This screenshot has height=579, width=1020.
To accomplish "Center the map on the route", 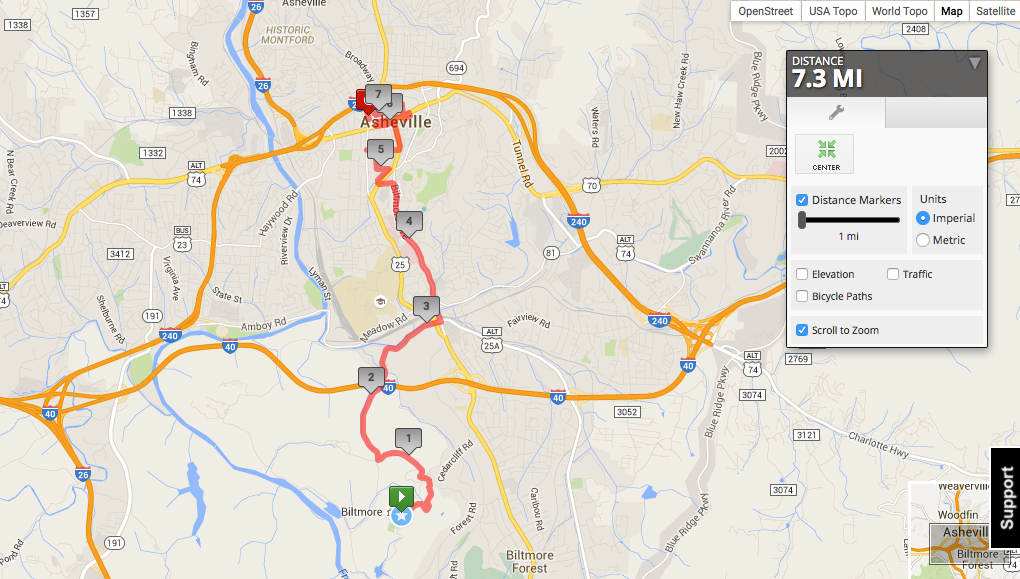I will (x=825, y=154).
